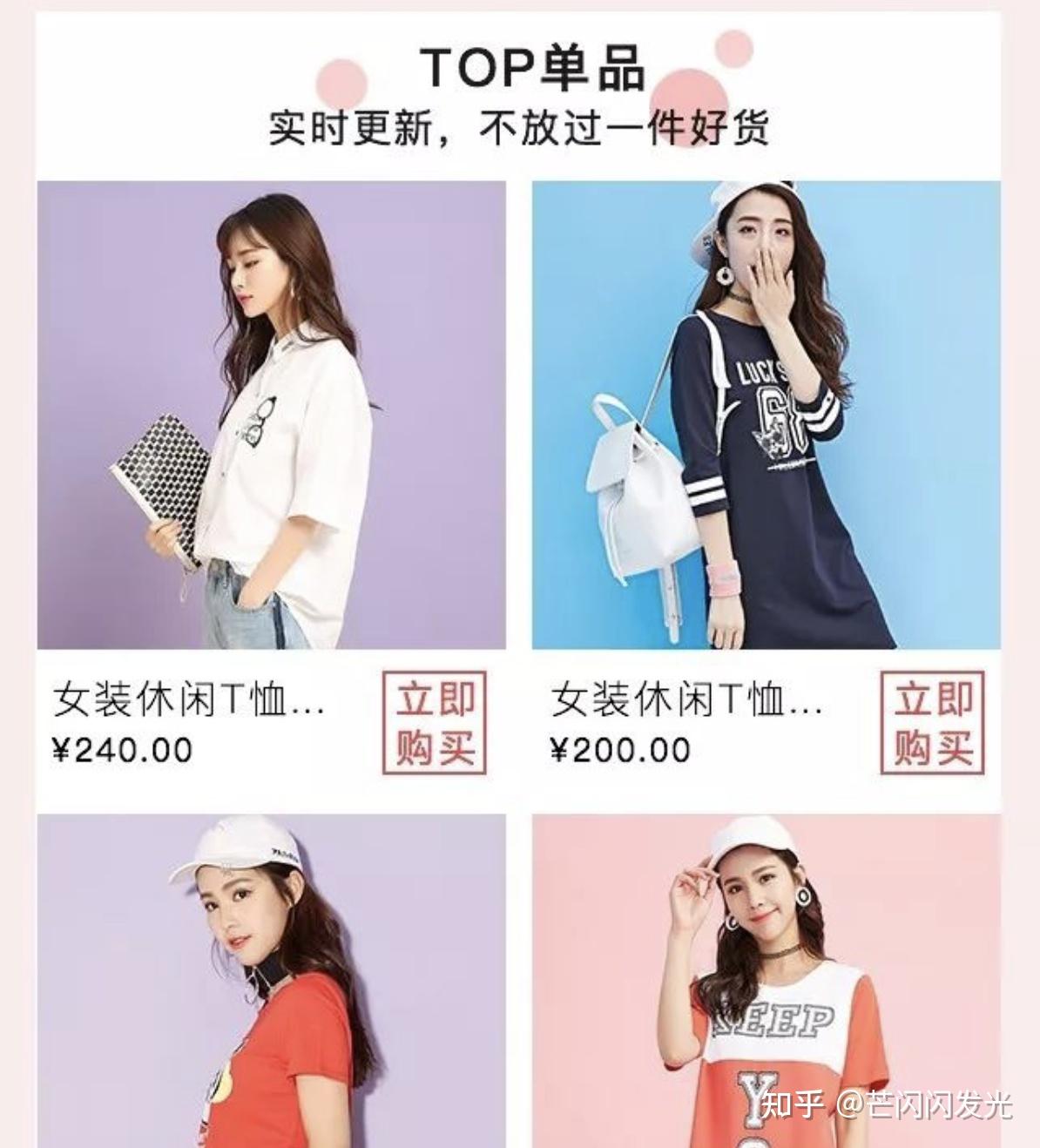This screenshot has height=1148, width=1040.
Task: Click the ¥200.00 price label
Action: [x=620, y=748]
